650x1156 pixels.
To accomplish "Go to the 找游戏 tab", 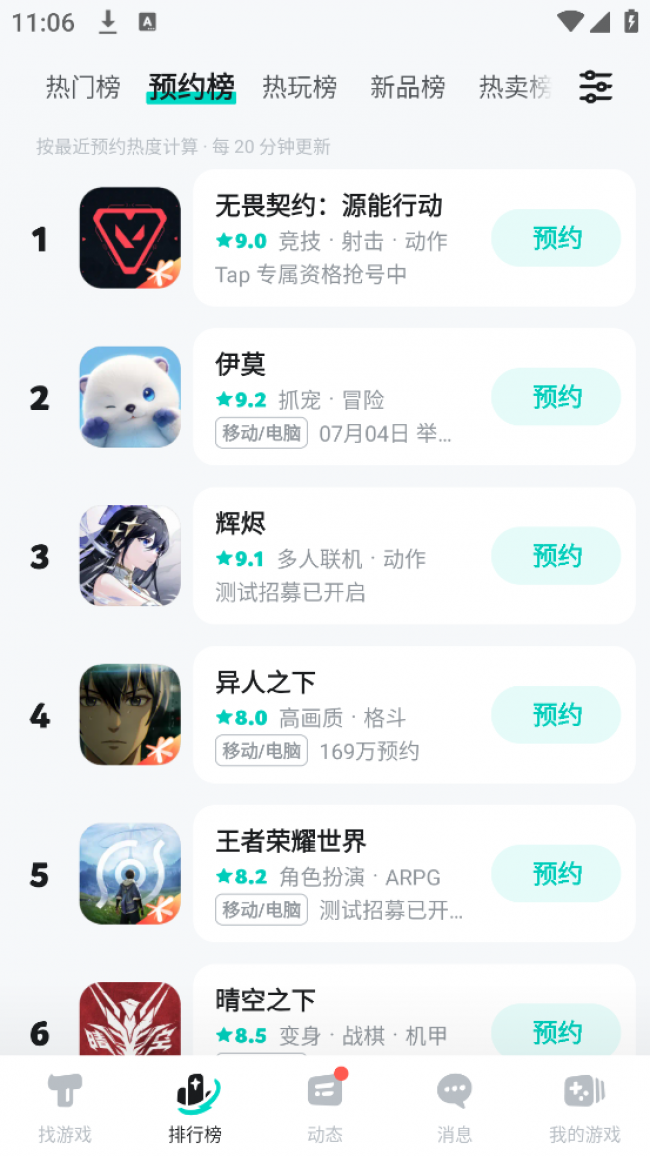I will click(x=65, y=1107).
